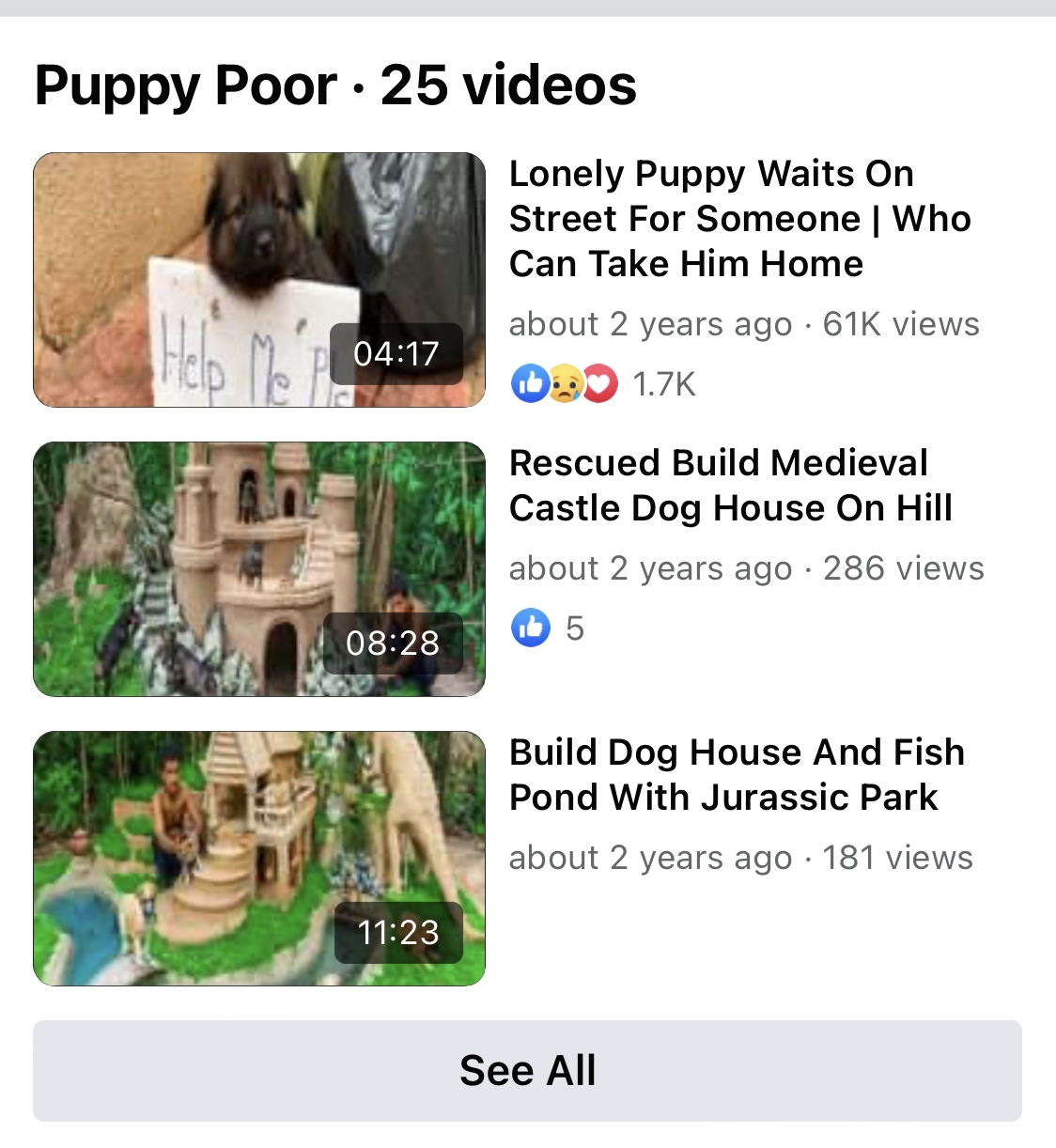Tap See All to view all videos
The width and height of the screenshot is (1056, 1148).
[527, 1071]
